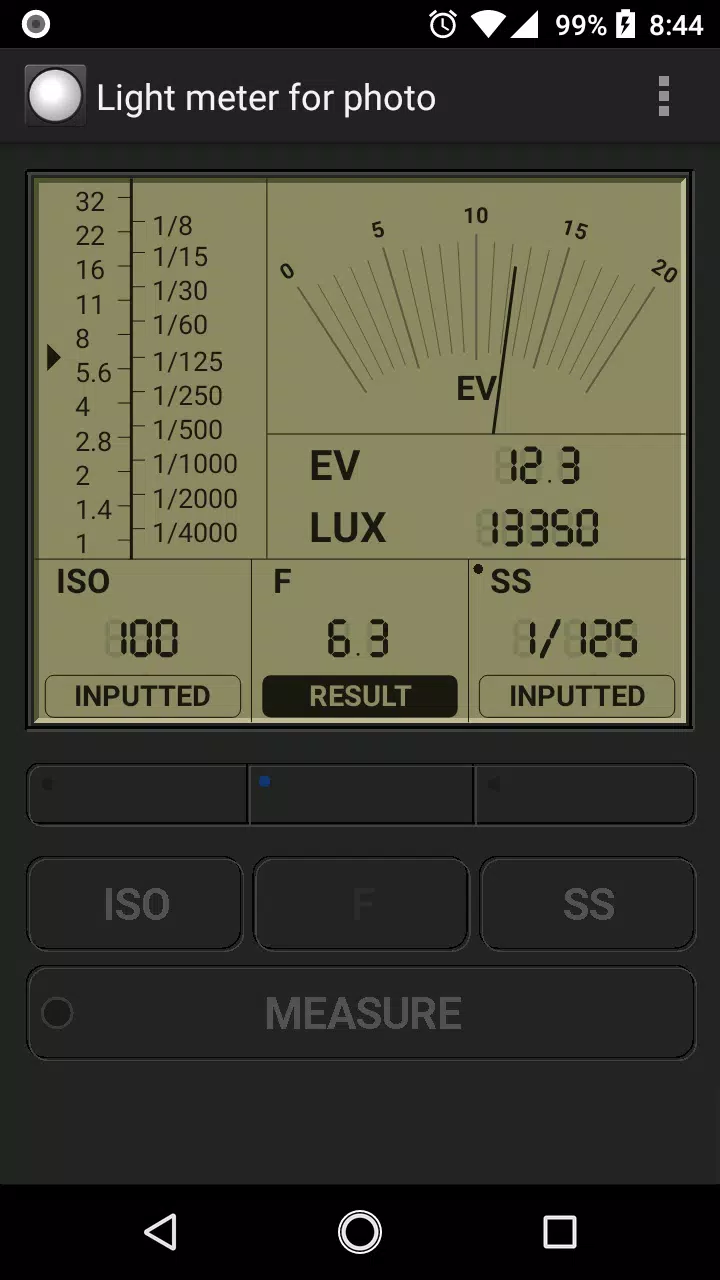720x1280 pixels.
Task: Tap the dot indicator above the SS panel
Action: click(479, 570)
